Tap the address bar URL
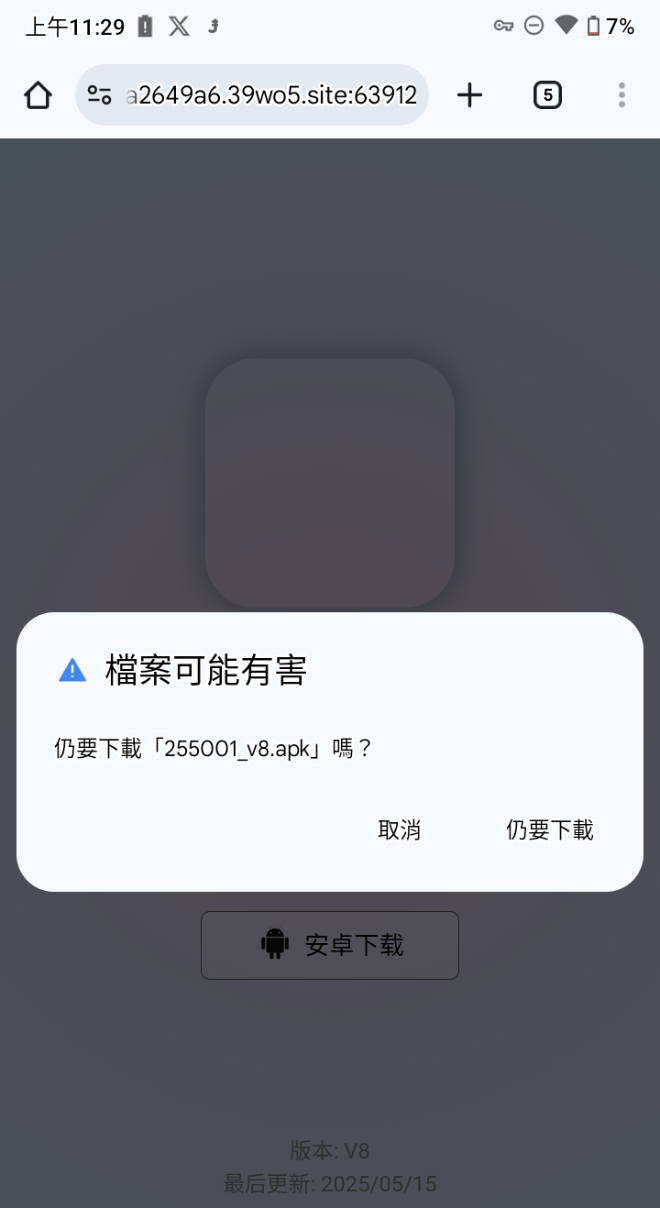Image resolution: width=660 pixels, height=1208 pixels. pos(270,96)
